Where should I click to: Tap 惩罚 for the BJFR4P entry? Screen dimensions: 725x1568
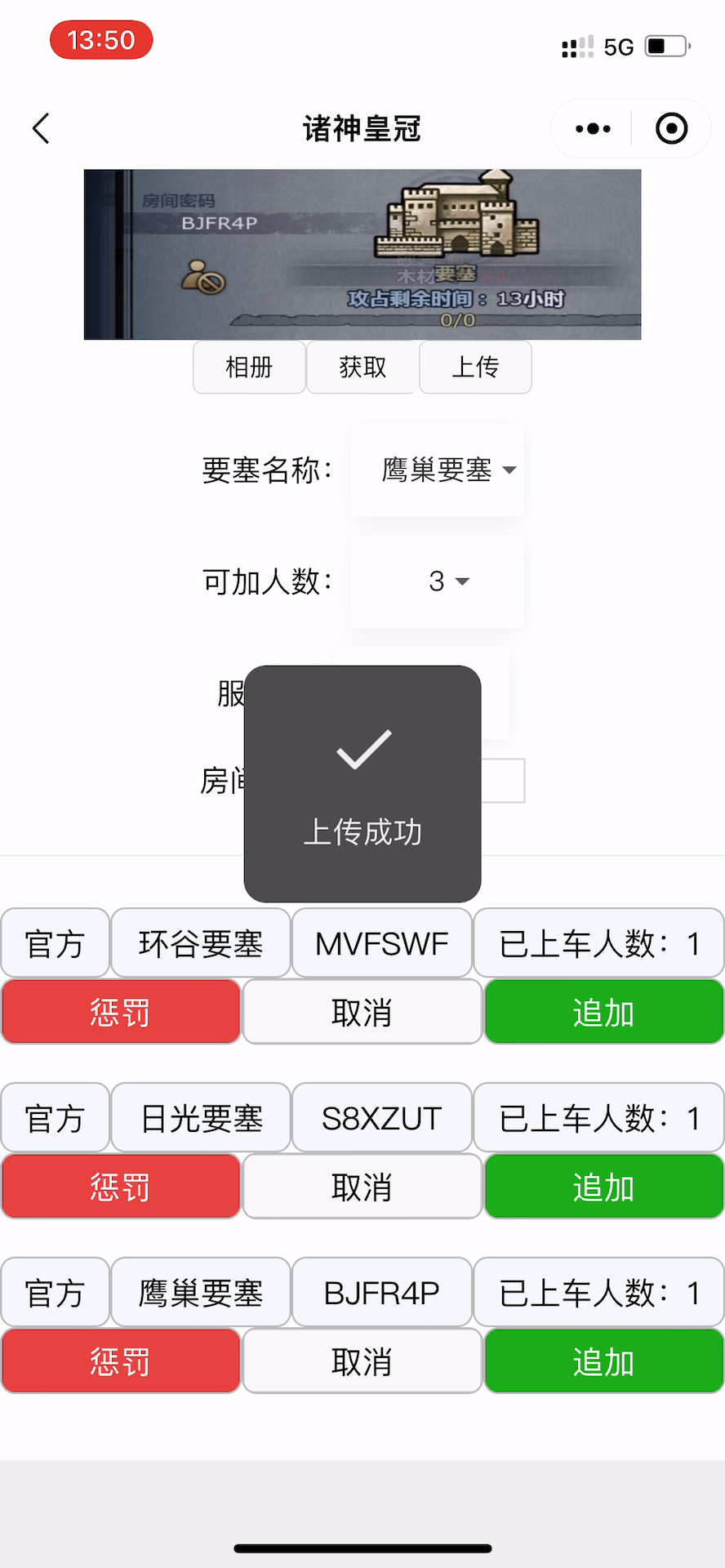[x=121, y=1361]
